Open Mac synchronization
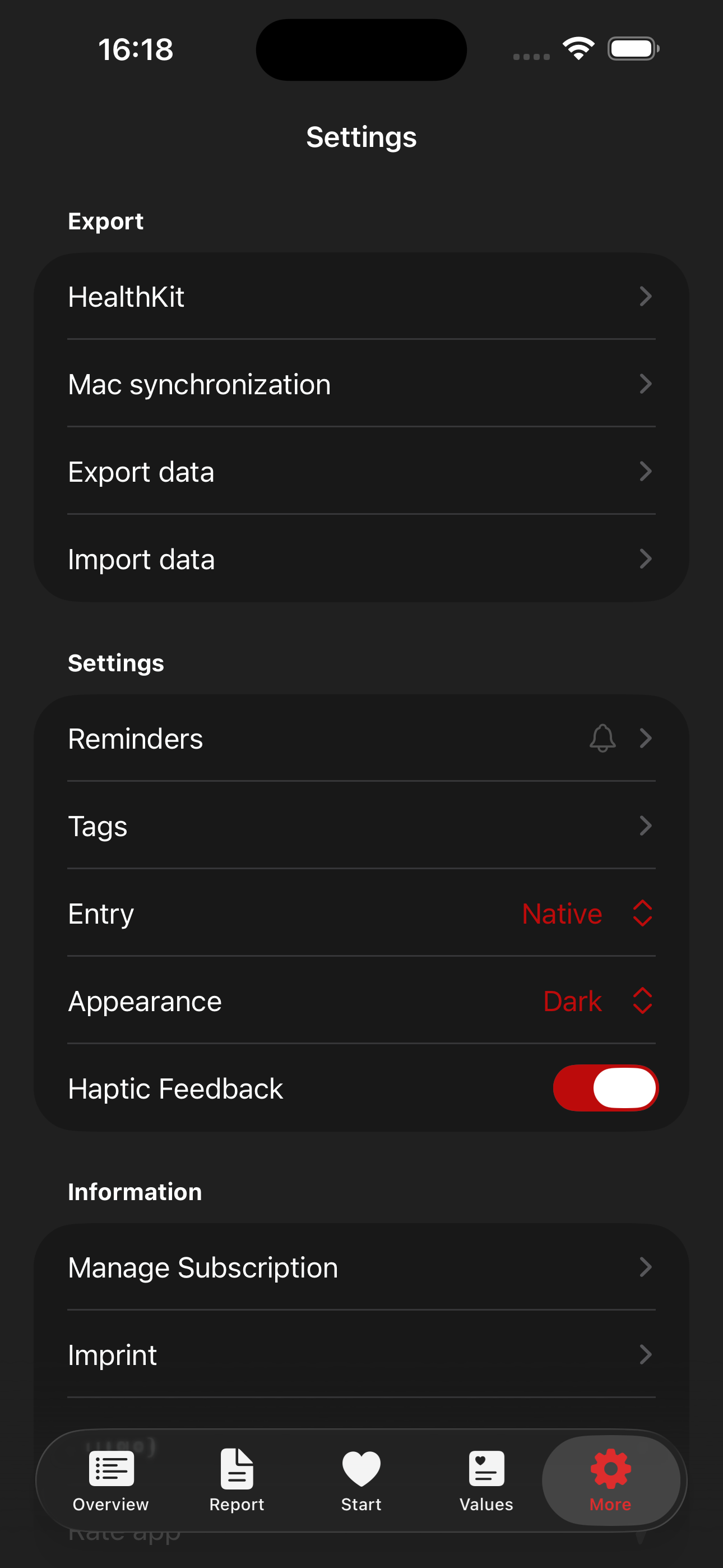 click(361, 384)
